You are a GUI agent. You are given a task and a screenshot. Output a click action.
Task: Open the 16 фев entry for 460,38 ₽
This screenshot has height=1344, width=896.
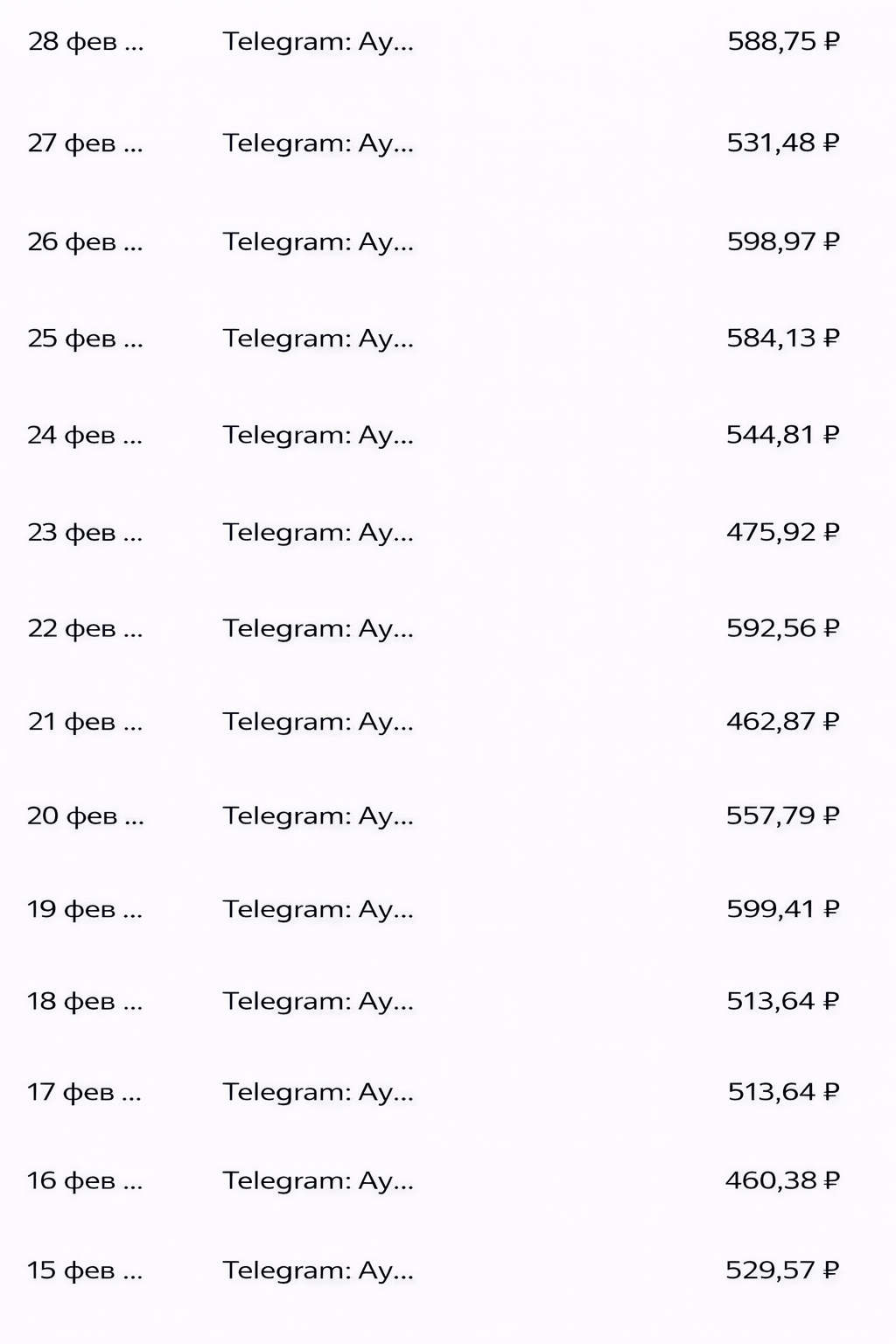coord(318,1180)
